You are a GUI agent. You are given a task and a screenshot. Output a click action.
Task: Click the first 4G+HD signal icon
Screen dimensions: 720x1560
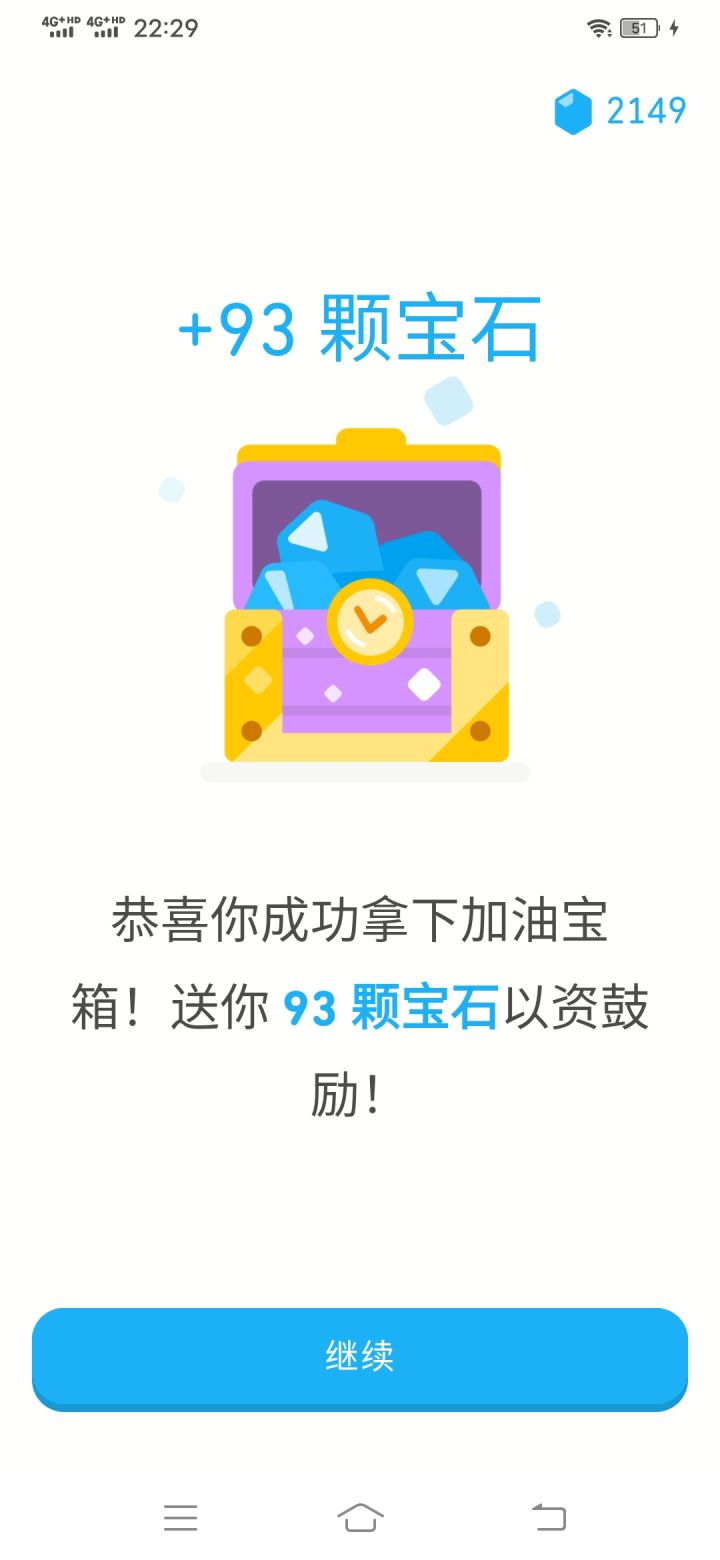tap(62, 25)
